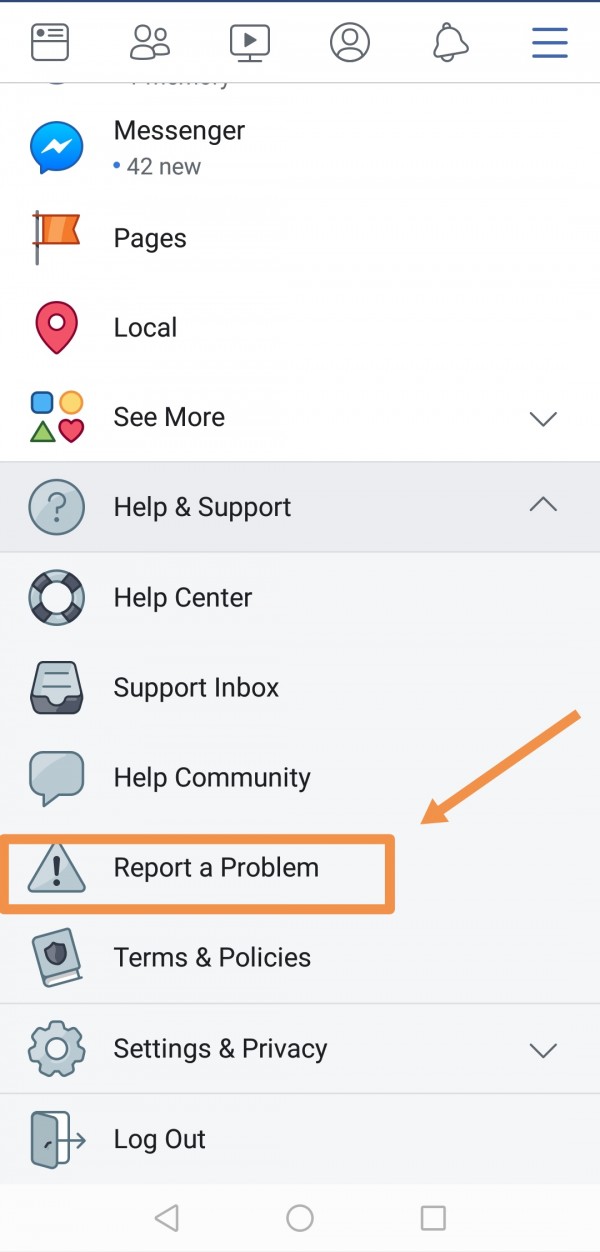The image size is (600, 1252).
Task: Go to Support Inbox
Action: 196,688
